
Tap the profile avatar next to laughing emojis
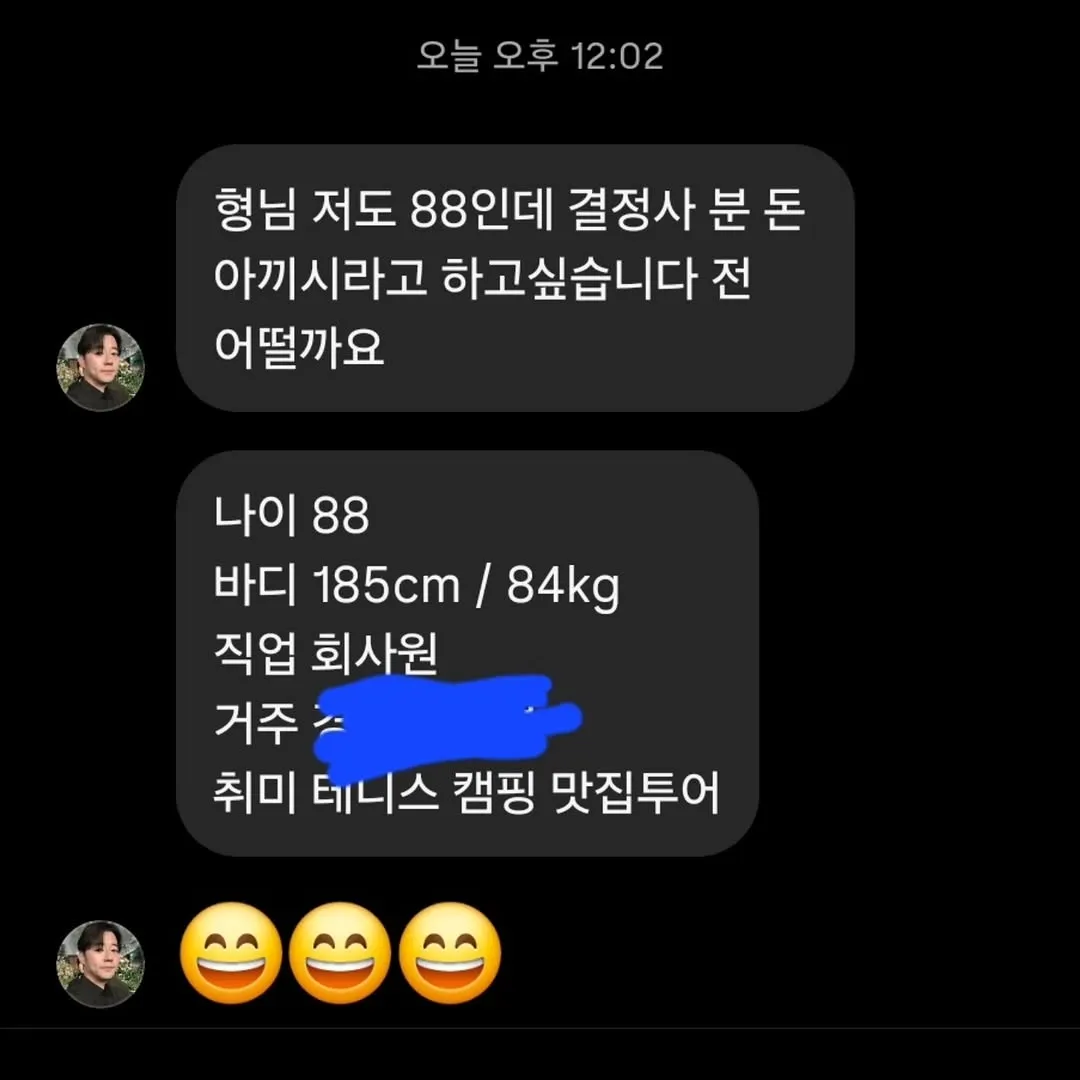(100, 963)
